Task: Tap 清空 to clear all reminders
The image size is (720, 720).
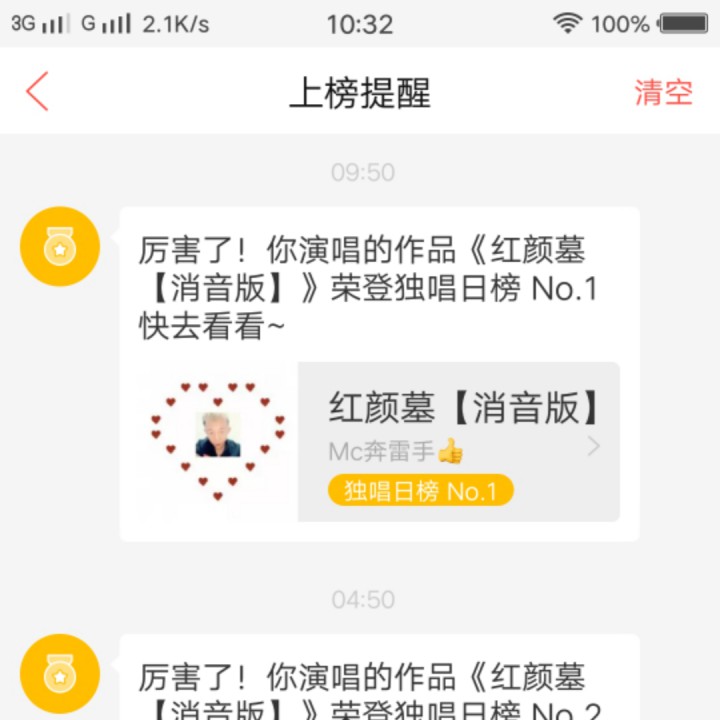Action: coord(663,92)
